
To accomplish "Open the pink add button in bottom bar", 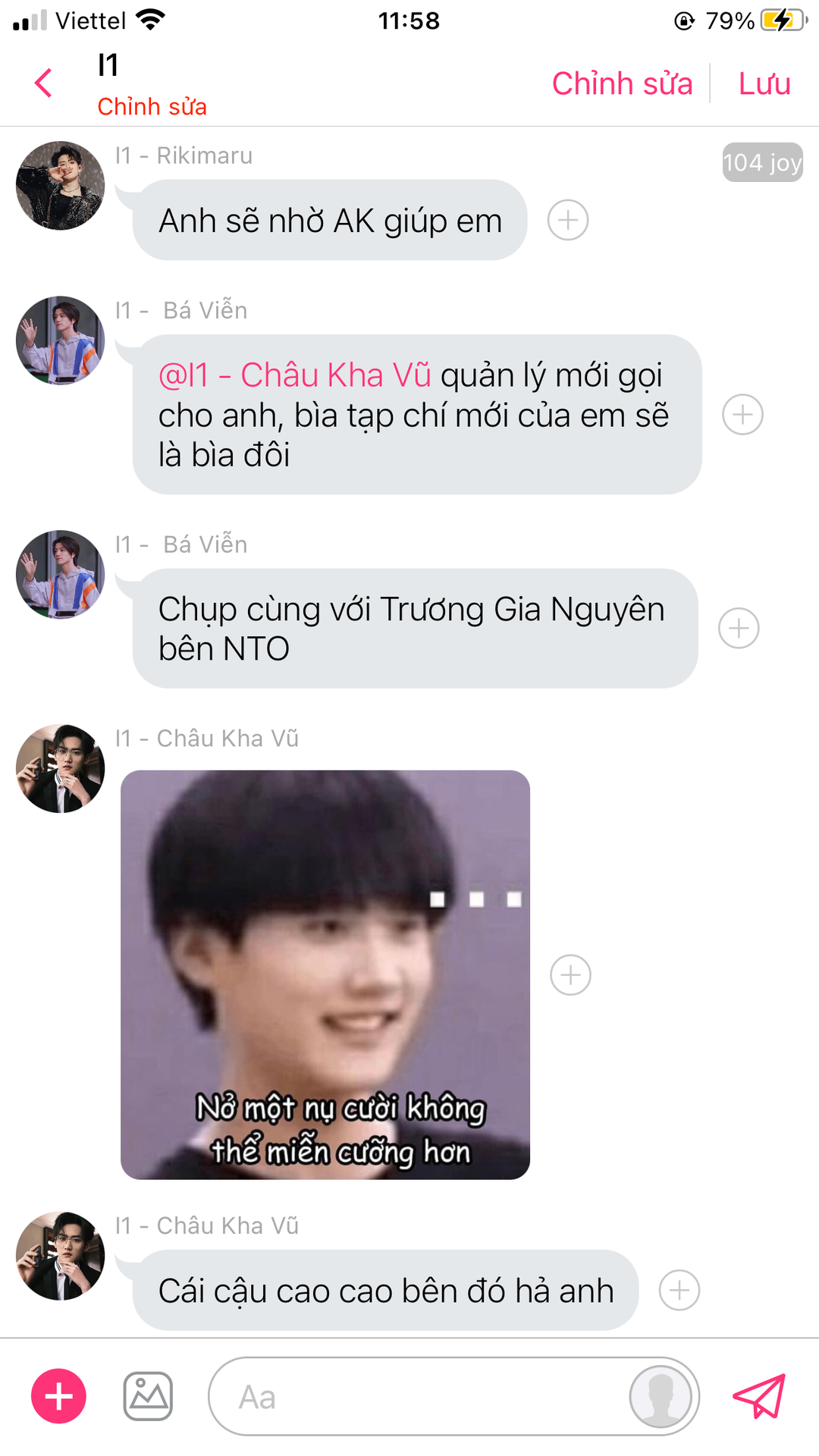I will pos(58,1396).
